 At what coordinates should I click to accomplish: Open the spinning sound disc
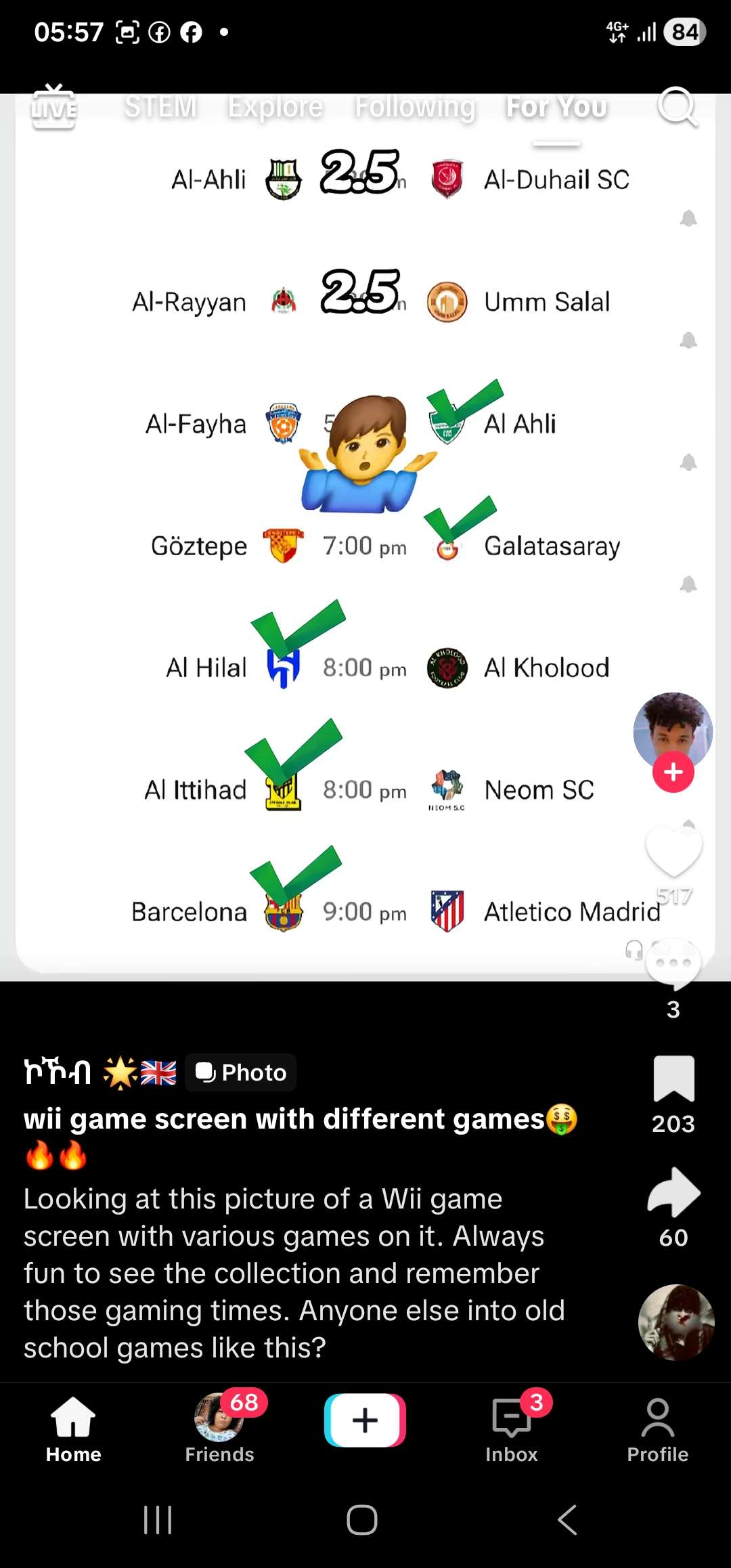[x=675, y=1322]
